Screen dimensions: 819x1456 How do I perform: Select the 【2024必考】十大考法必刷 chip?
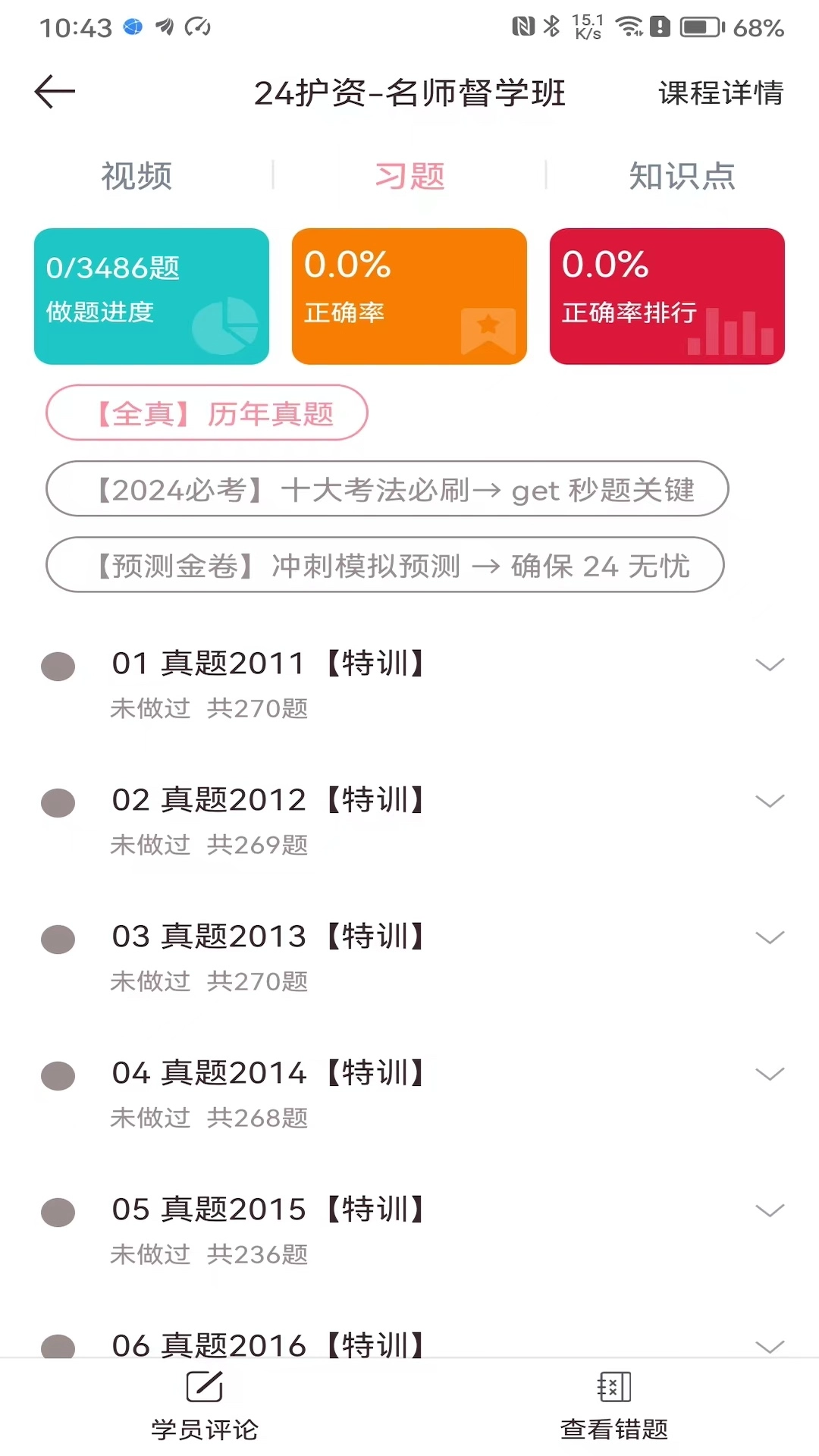coord(387,489)
